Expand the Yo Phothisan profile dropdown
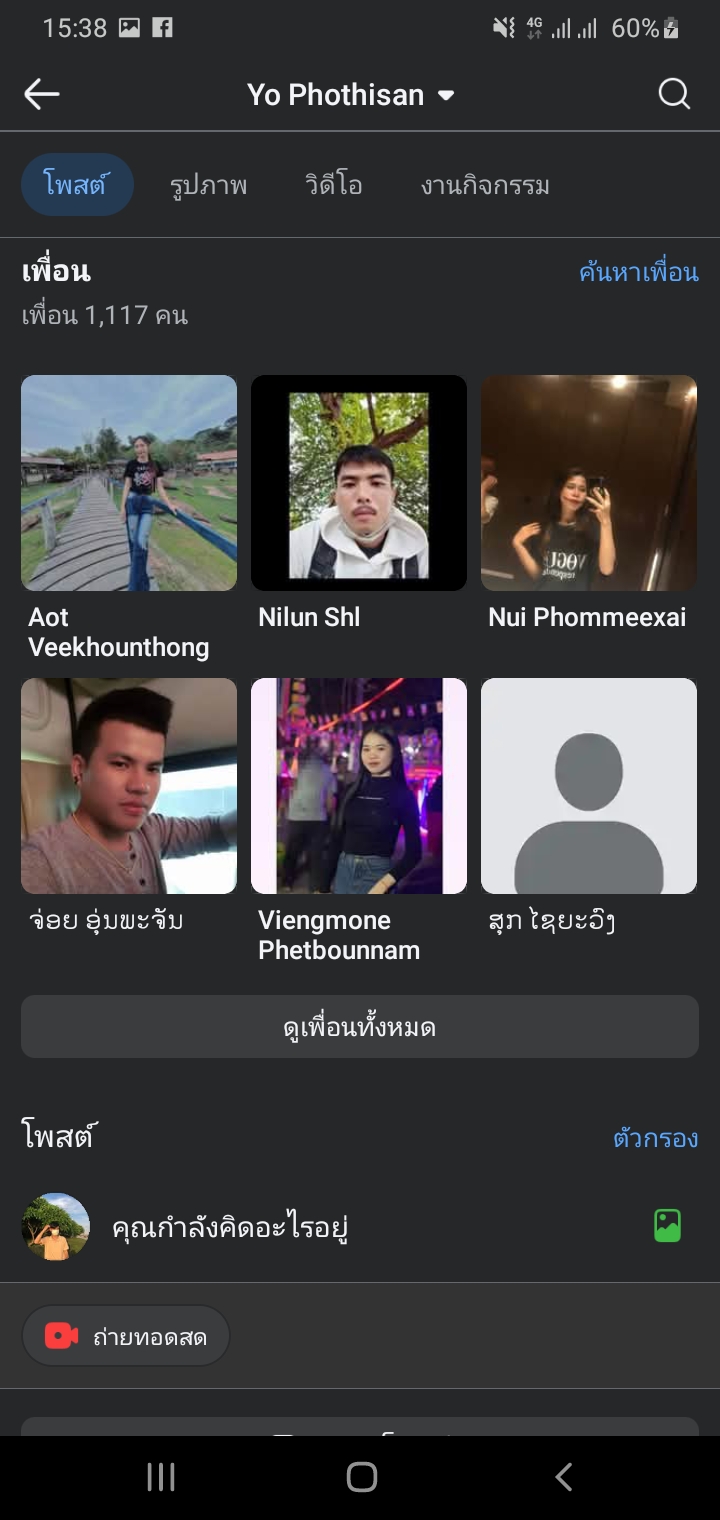 pyautogui.click(x=446, y=95)
